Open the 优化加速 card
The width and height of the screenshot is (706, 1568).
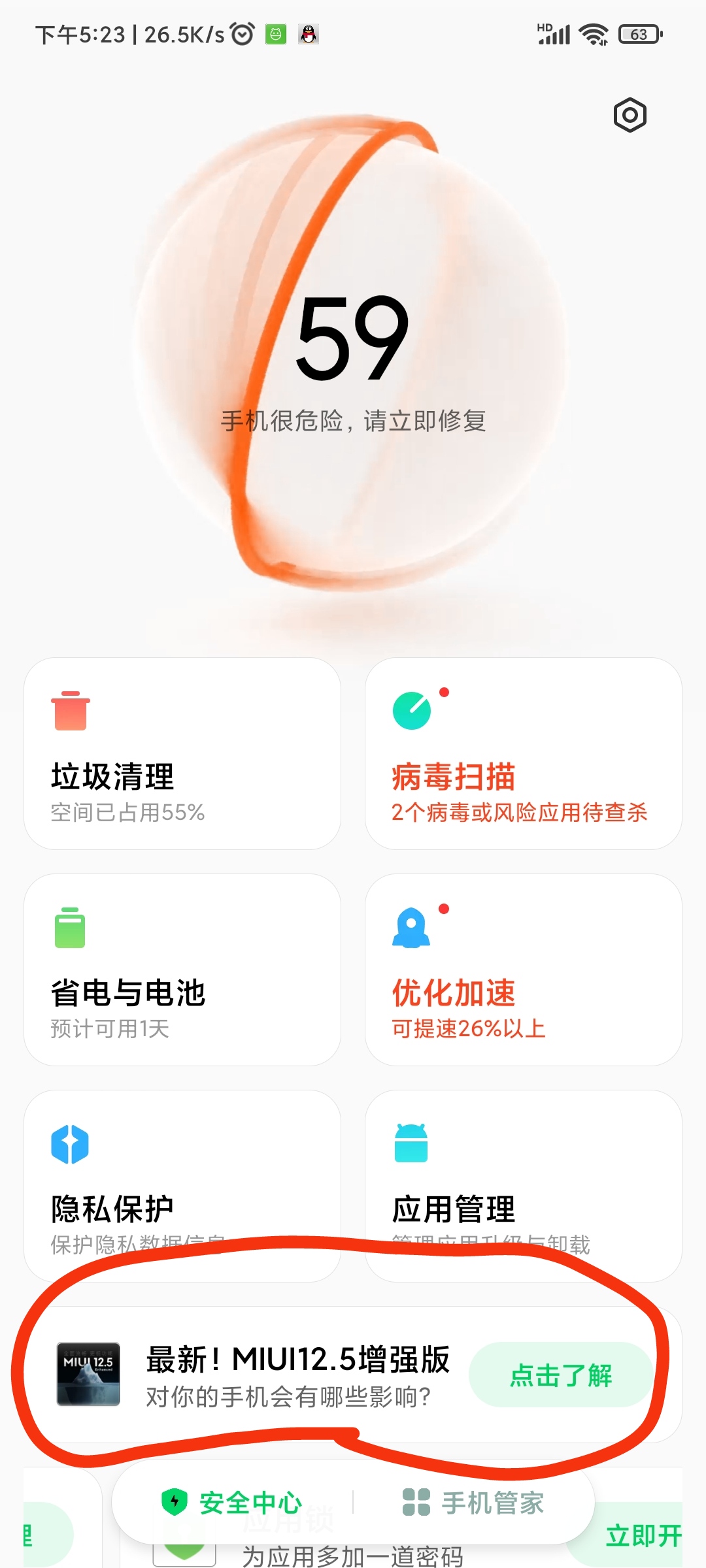coord(523,970)
